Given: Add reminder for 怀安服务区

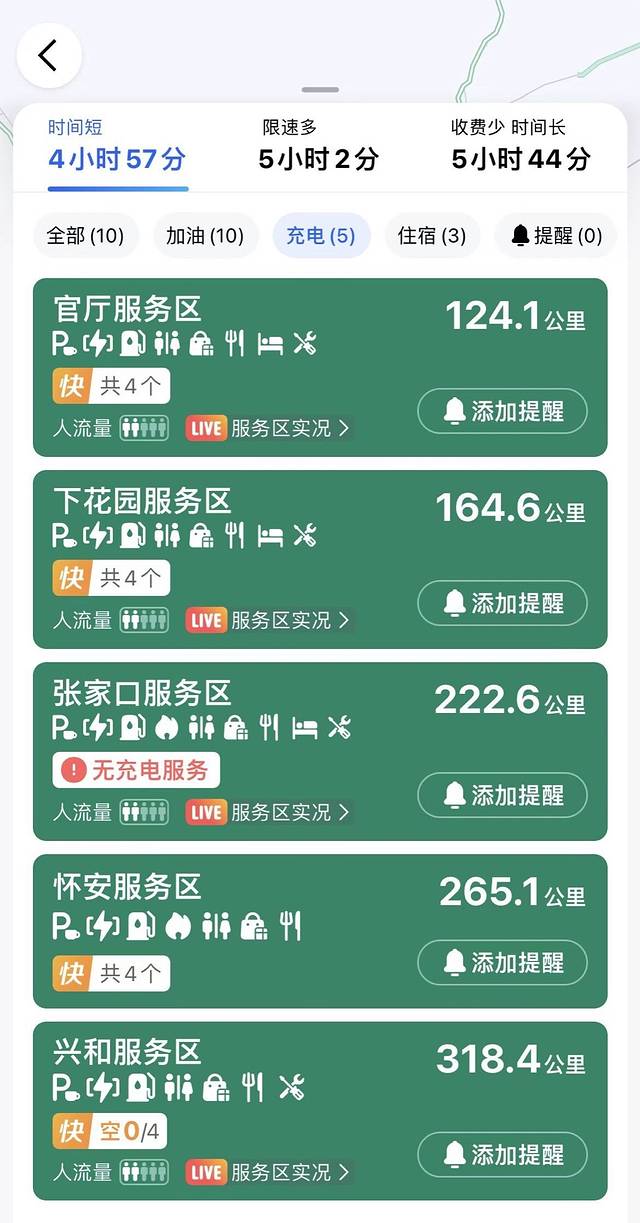Looking at the screenshot, I should coord(502,963).
